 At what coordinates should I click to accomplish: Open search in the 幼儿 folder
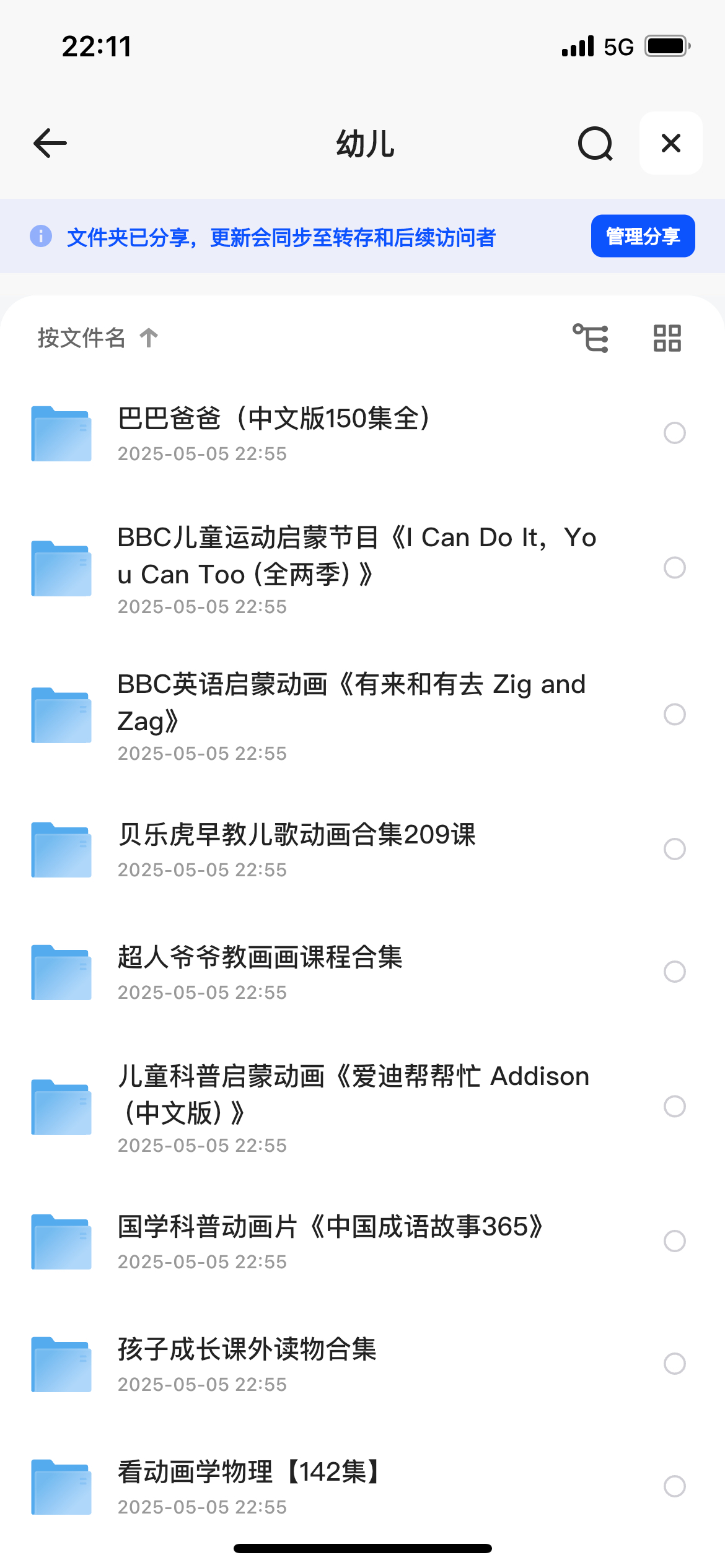click(595, 144)
